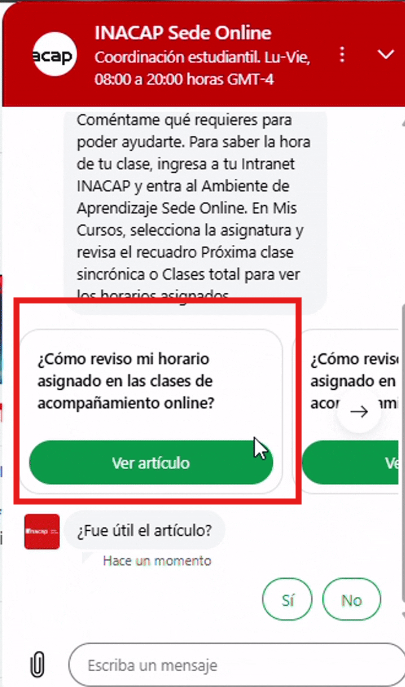Focus the Escriba un mensaje field
405x687 pixels.
(x=237, y=665)
